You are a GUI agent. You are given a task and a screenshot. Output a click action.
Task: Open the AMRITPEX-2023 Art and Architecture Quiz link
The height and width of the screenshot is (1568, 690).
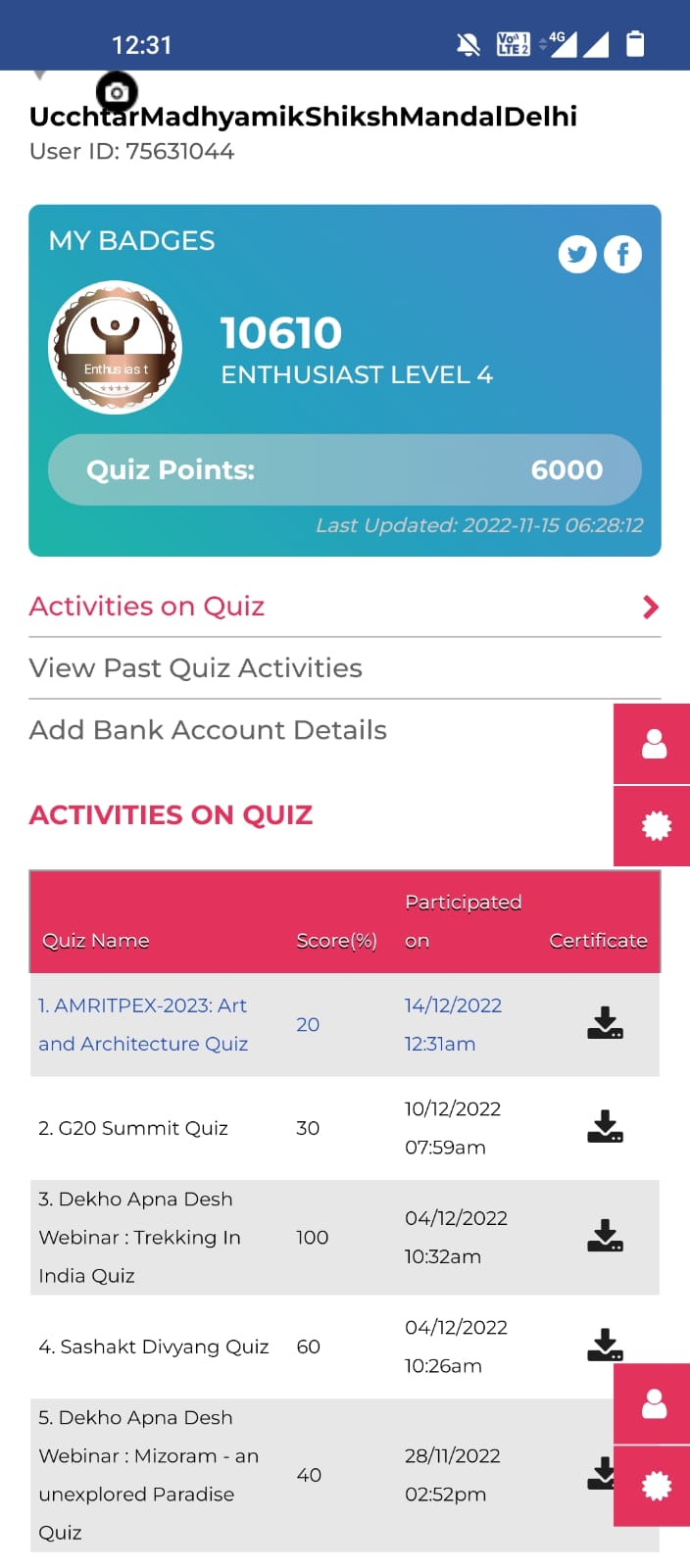tap(143, 1024)
